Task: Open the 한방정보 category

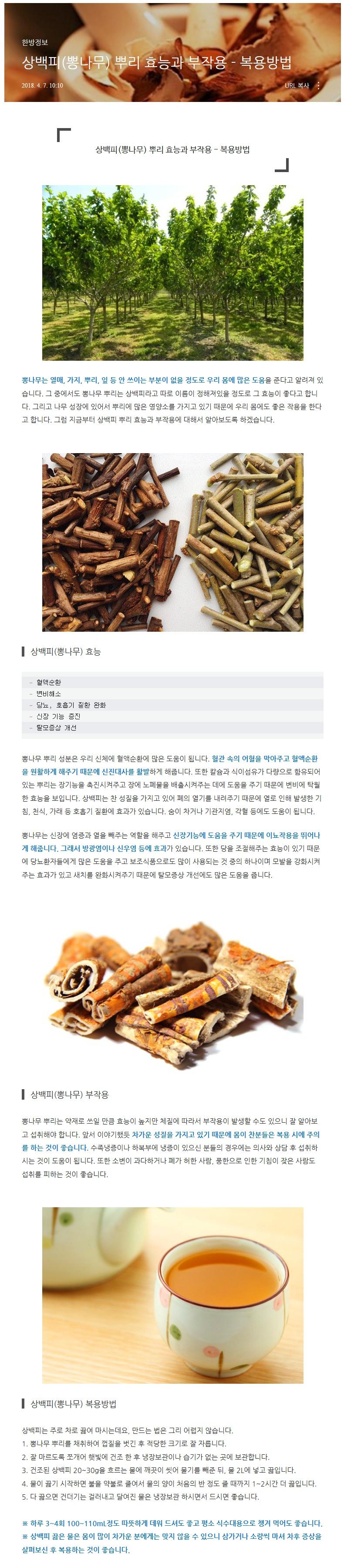Action: (35, 42)
